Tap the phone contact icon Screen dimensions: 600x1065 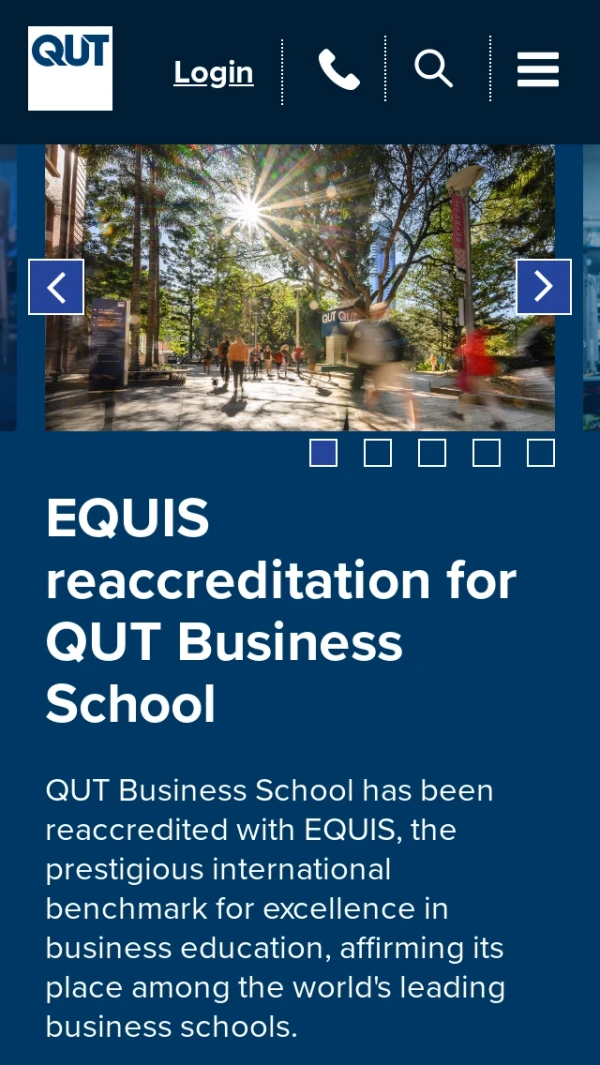[x=338, y=70]
